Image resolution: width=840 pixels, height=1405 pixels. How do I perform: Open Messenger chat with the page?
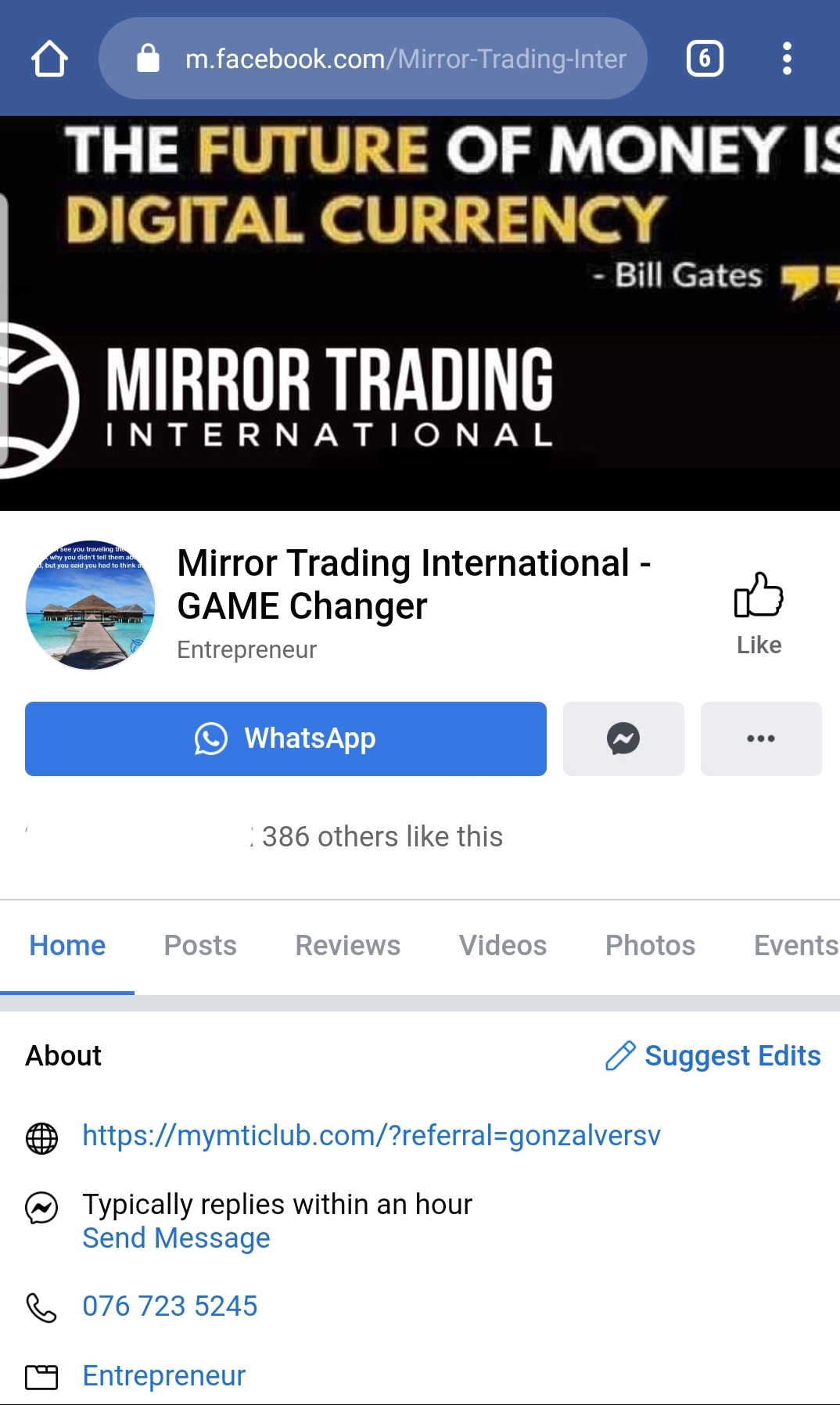coord(623,738)
